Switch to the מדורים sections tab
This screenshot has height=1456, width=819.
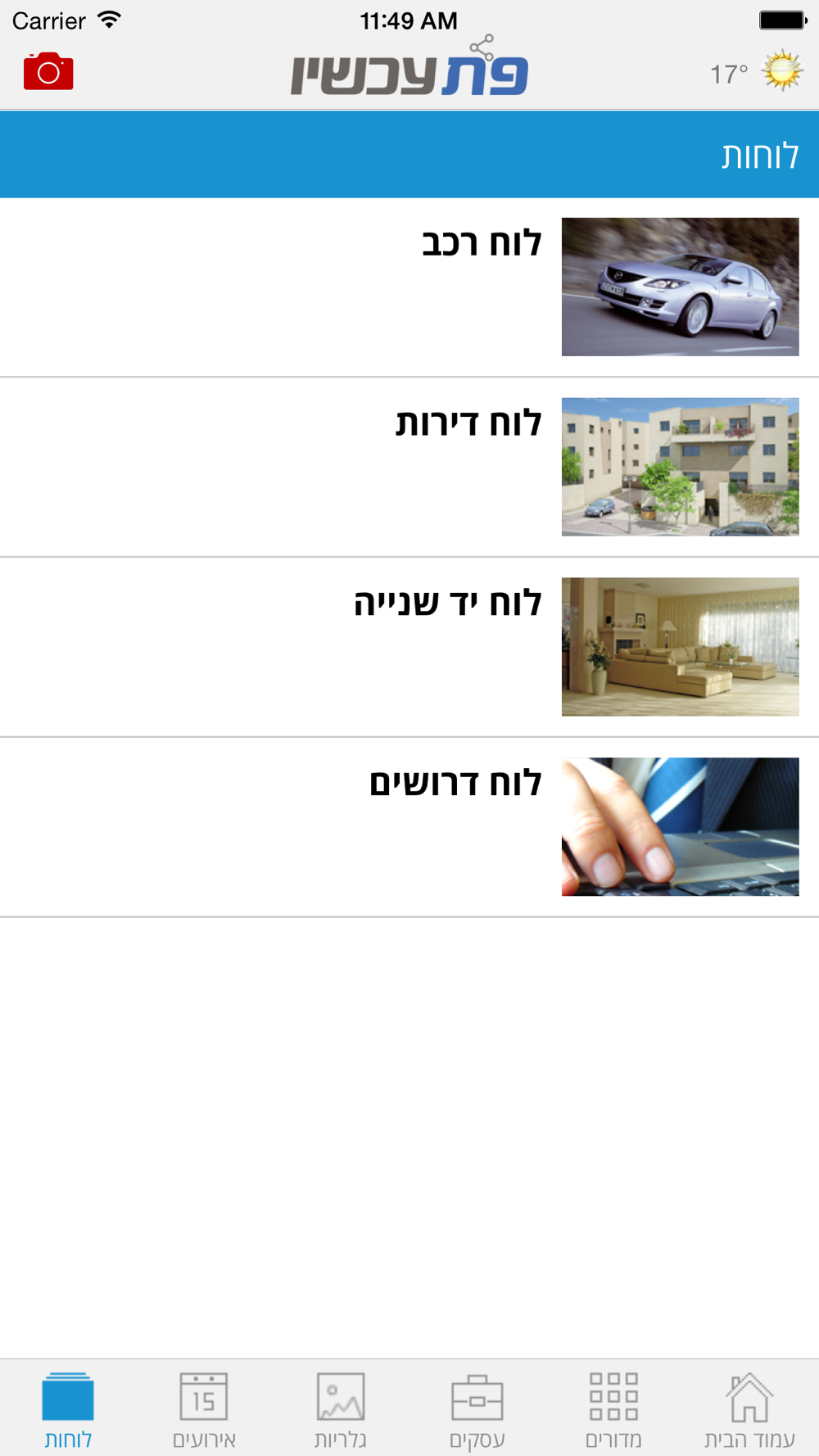pos(613,1410)
